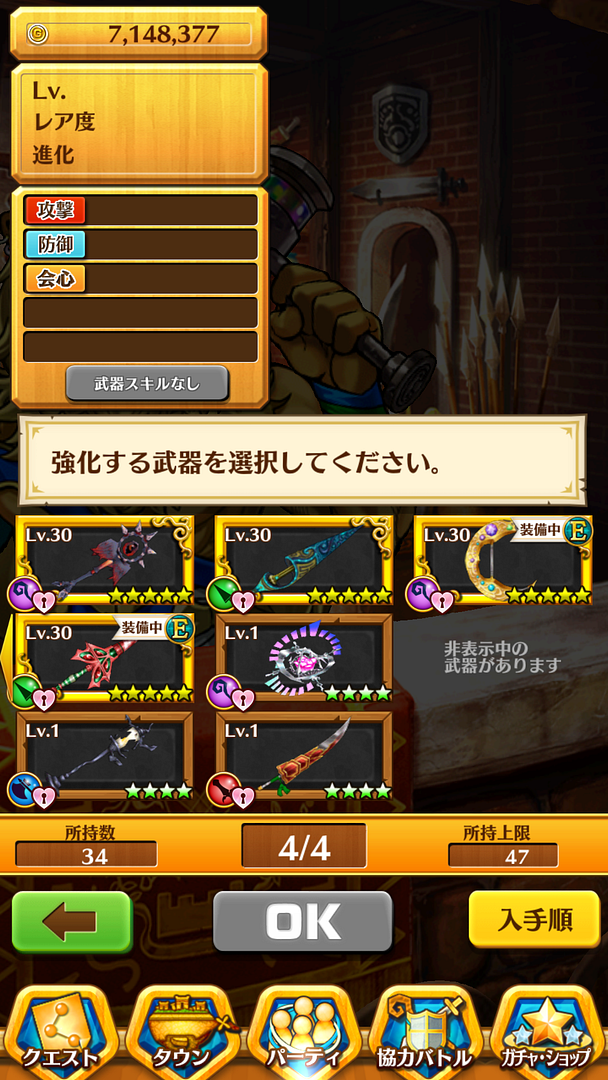Go to 協力バトル tab

pos(427,1030)
